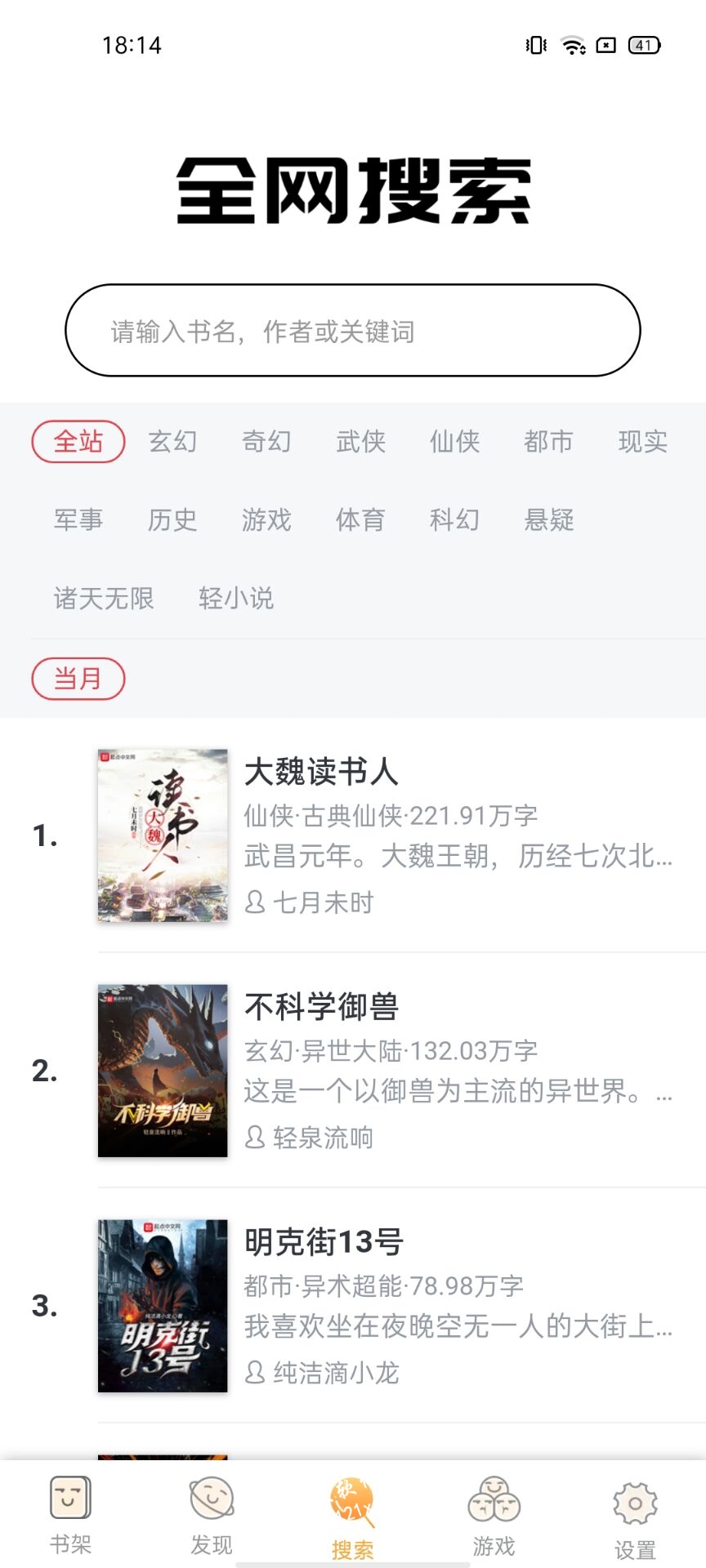This screenshot has width=706, height=1568.
Task: Open the 设置 tab
Action: pos(635,1515)
